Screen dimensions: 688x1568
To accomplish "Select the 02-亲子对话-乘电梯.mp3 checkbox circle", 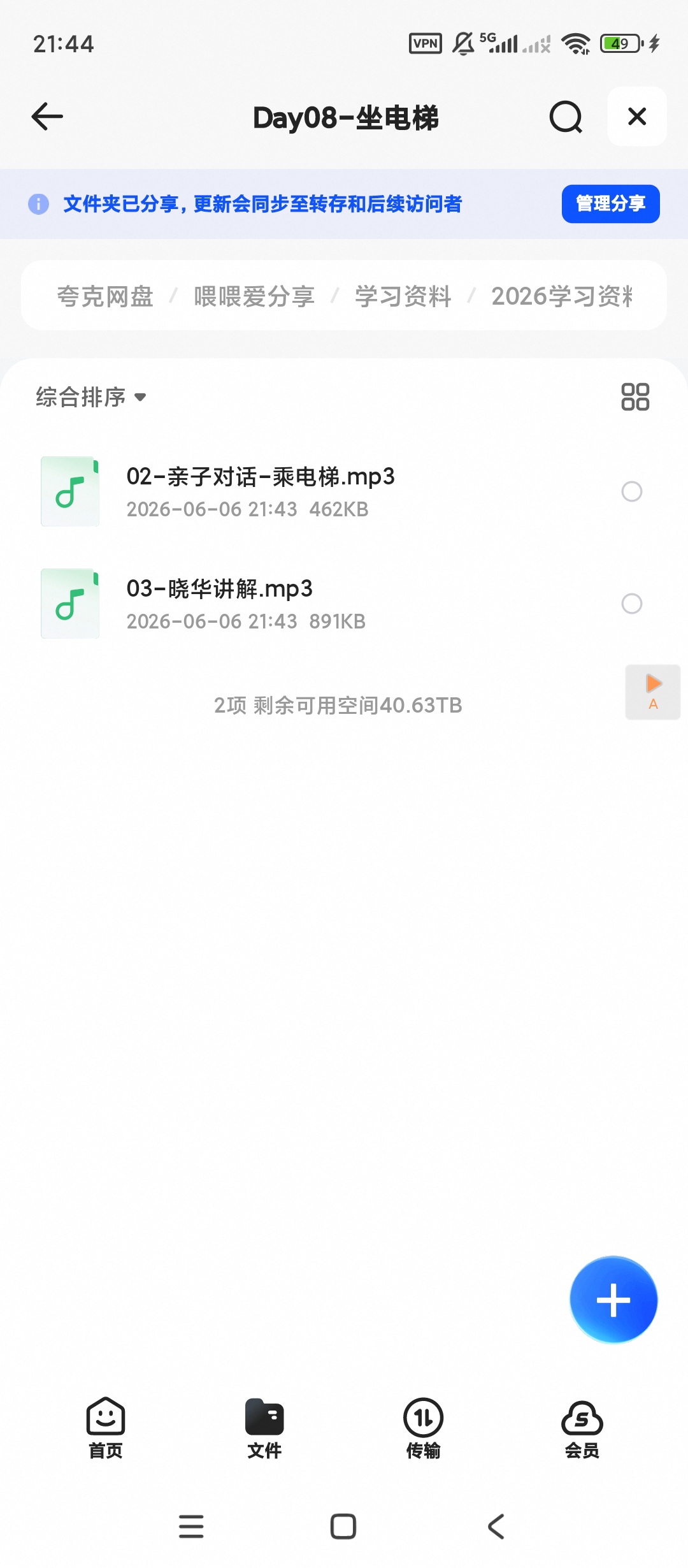I will coord(632,491).
